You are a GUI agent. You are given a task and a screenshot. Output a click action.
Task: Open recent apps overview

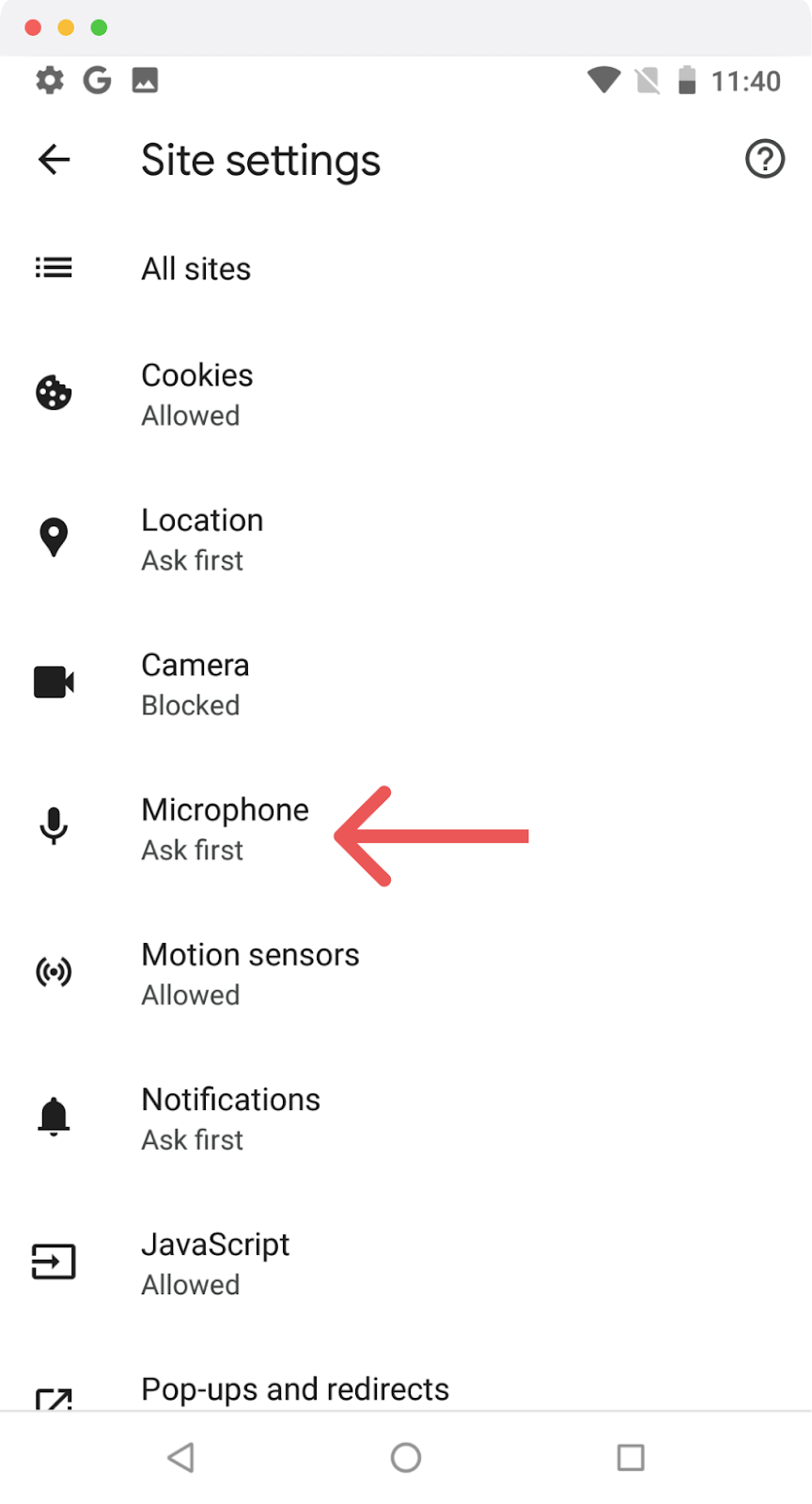coord(631,1458)
